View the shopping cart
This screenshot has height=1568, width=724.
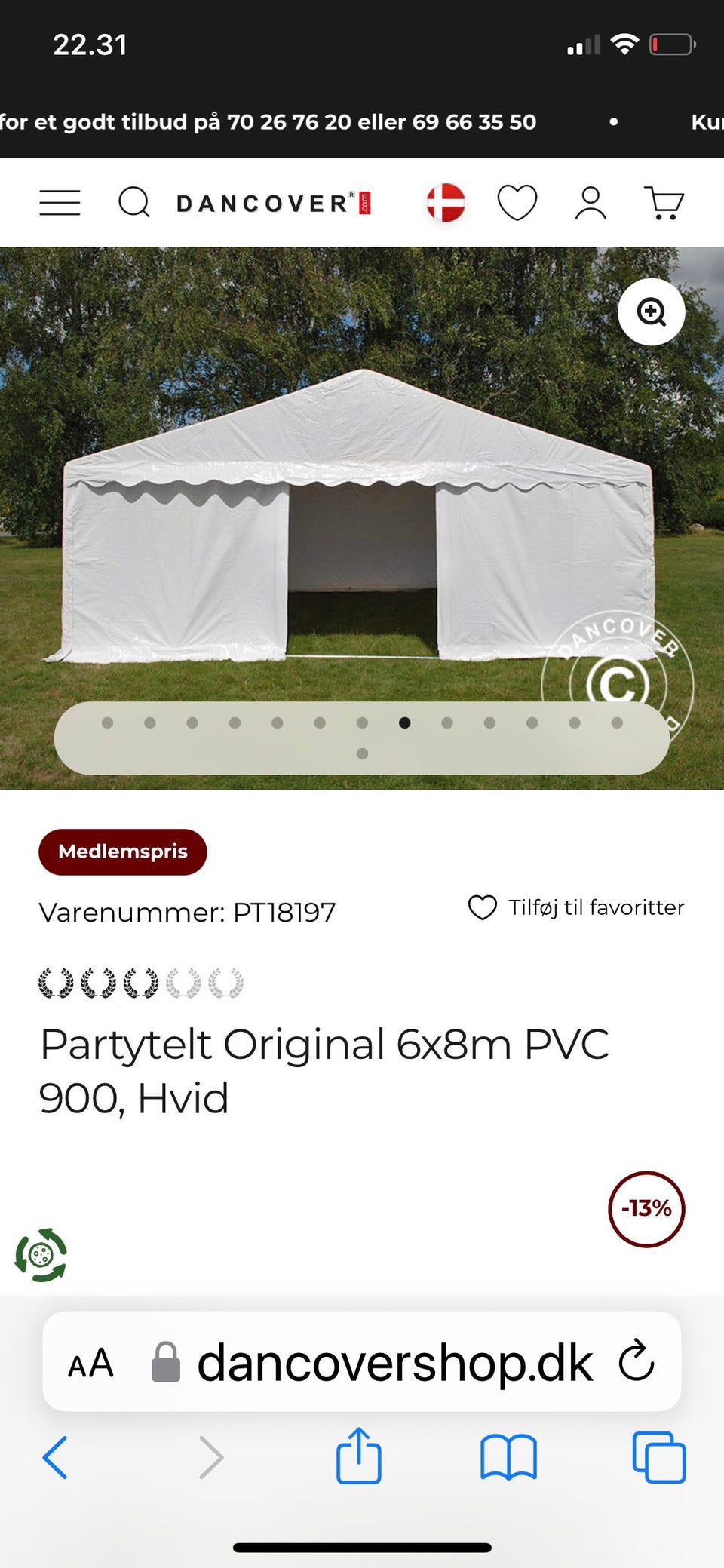(x=664, y=203)
